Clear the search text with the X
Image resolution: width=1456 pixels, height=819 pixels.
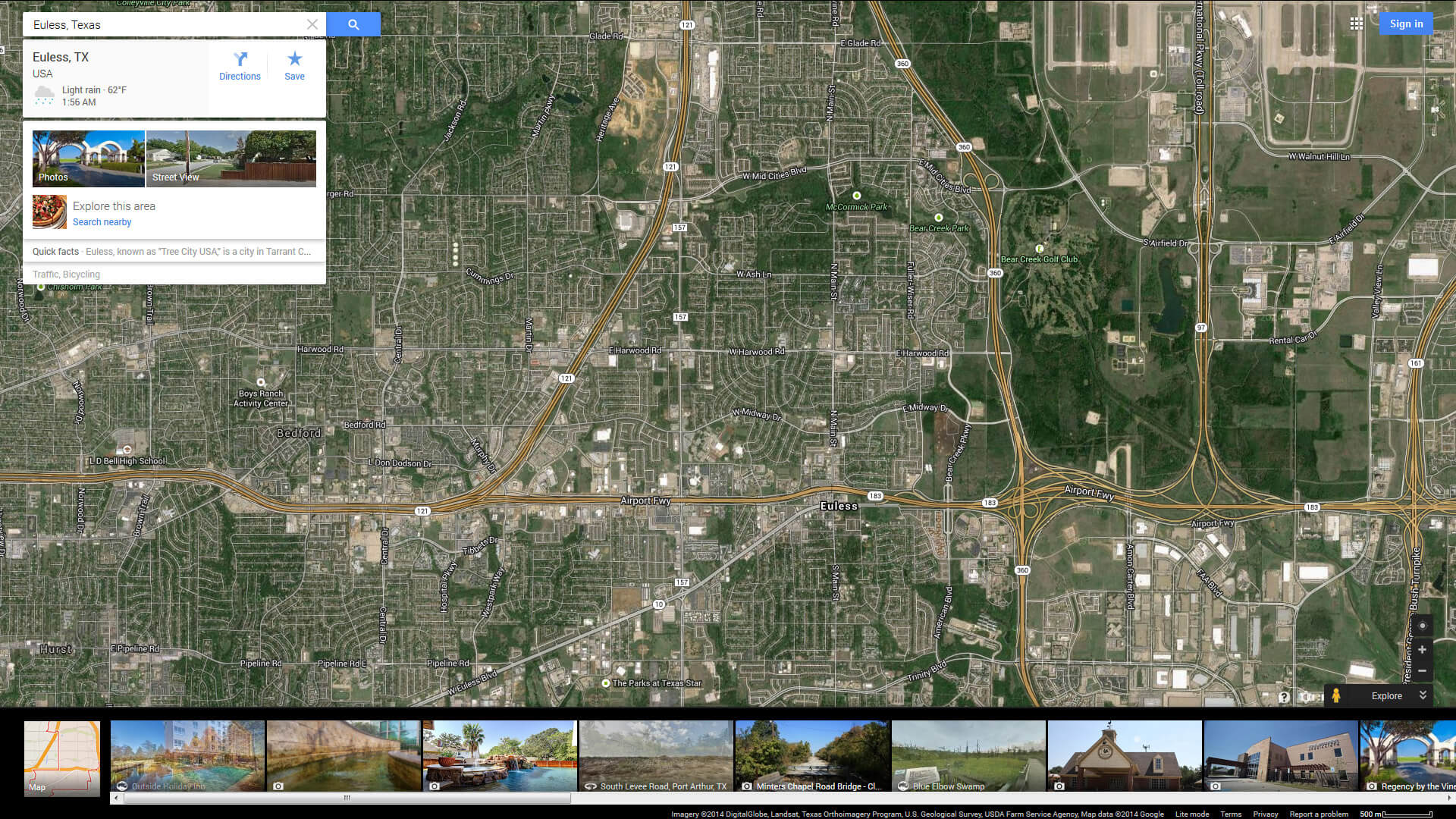(312, 24)
